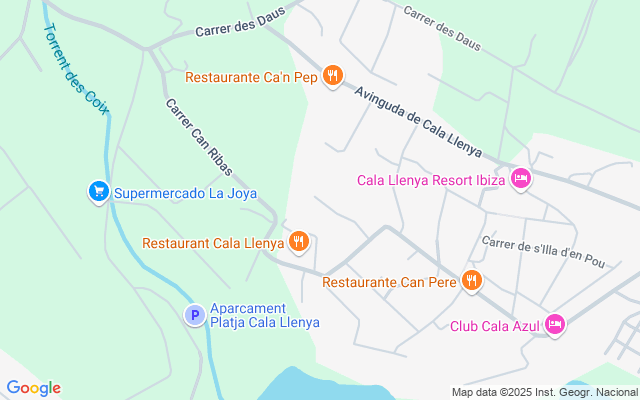Select the Restaurante Can Pere marker
The height and width of the screenshot is (400, 640).
[472, 282]
